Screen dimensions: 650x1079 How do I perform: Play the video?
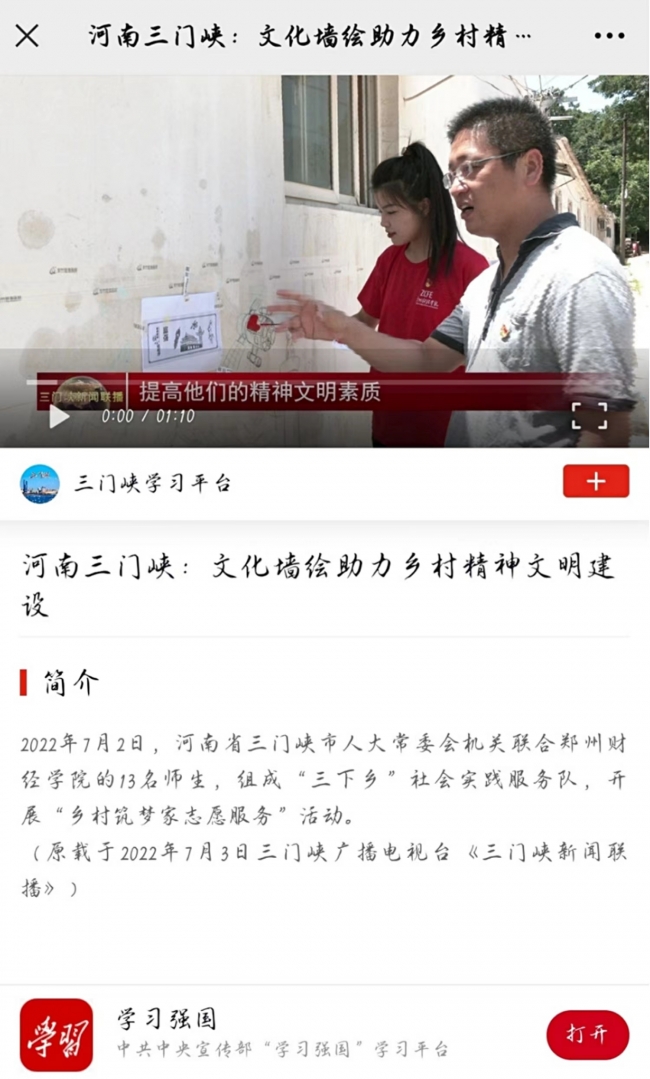pos(59,416)
